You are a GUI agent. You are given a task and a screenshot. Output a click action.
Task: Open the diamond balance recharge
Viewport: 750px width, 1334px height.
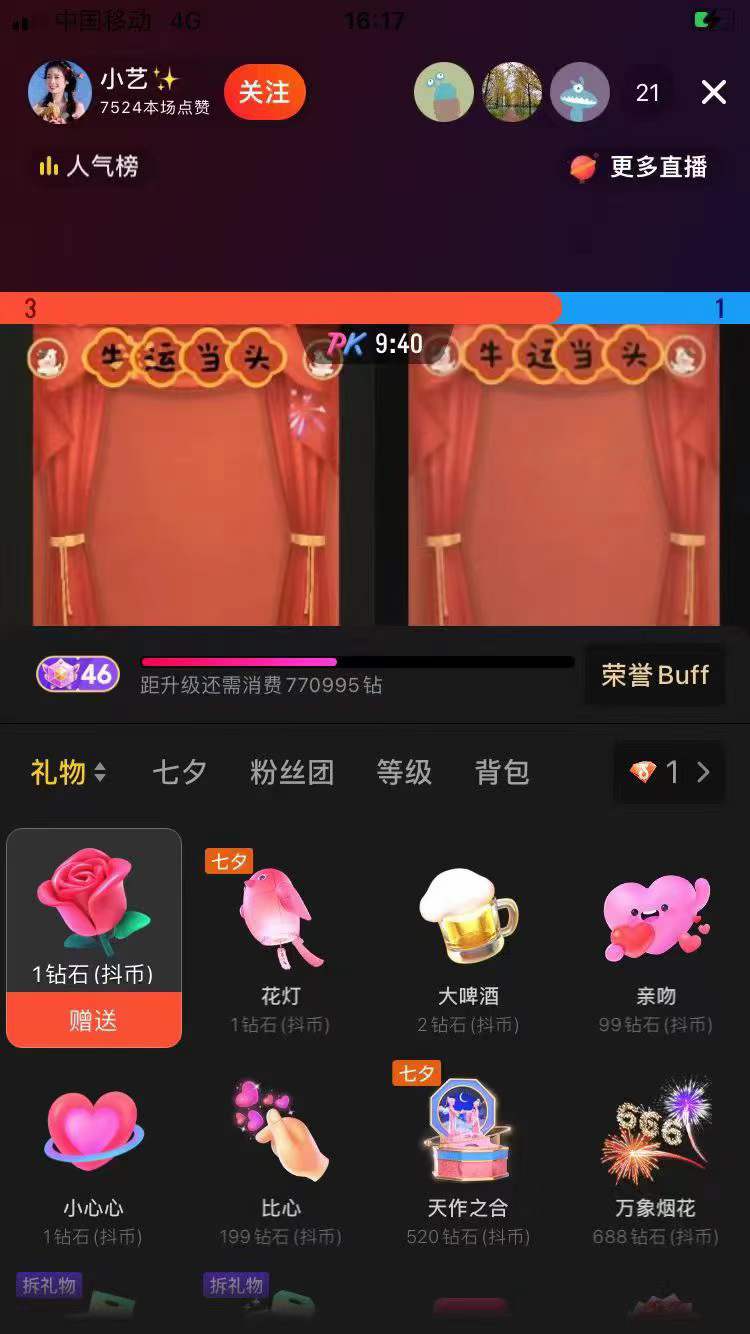(669, 772)
